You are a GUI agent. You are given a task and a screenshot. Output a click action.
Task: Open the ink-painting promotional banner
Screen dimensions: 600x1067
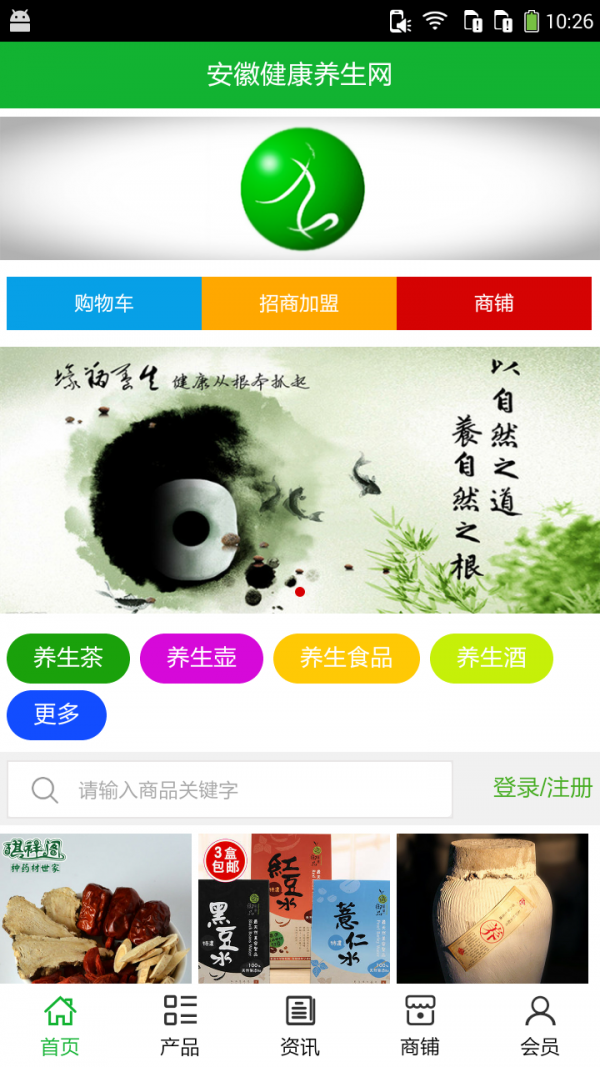point(300,480)
